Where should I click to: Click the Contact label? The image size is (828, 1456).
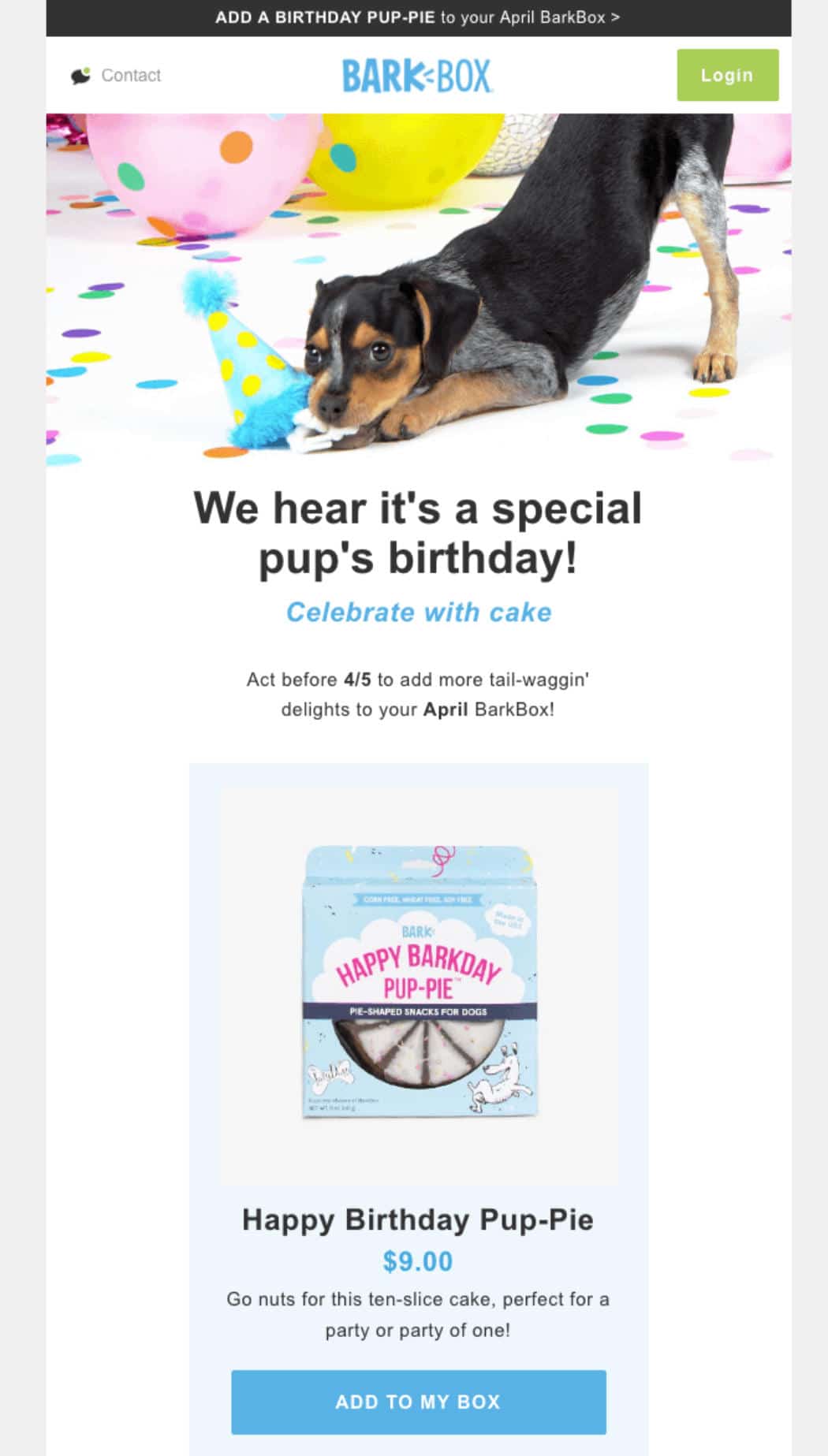coord(131,75)
